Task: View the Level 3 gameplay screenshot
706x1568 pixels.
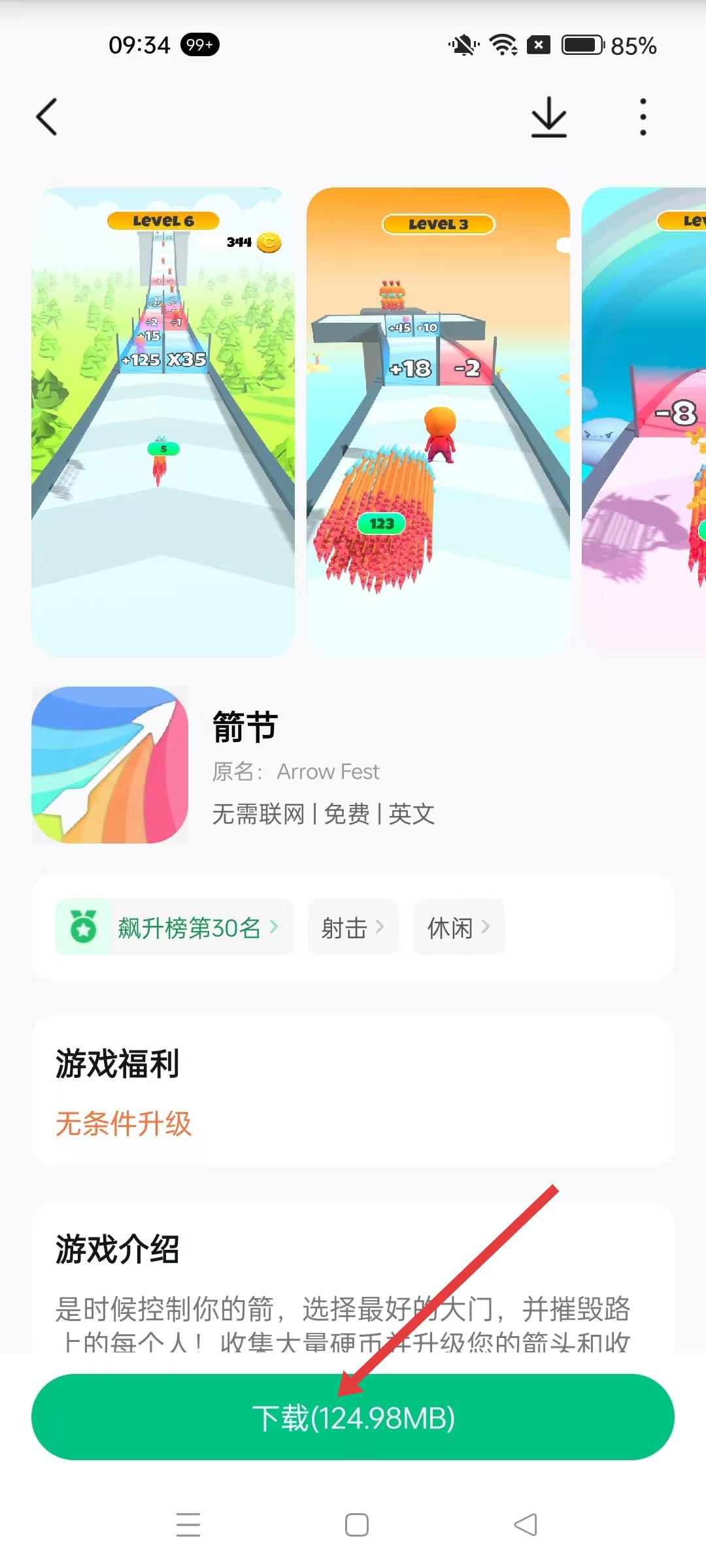Action: tap(438, 421)
